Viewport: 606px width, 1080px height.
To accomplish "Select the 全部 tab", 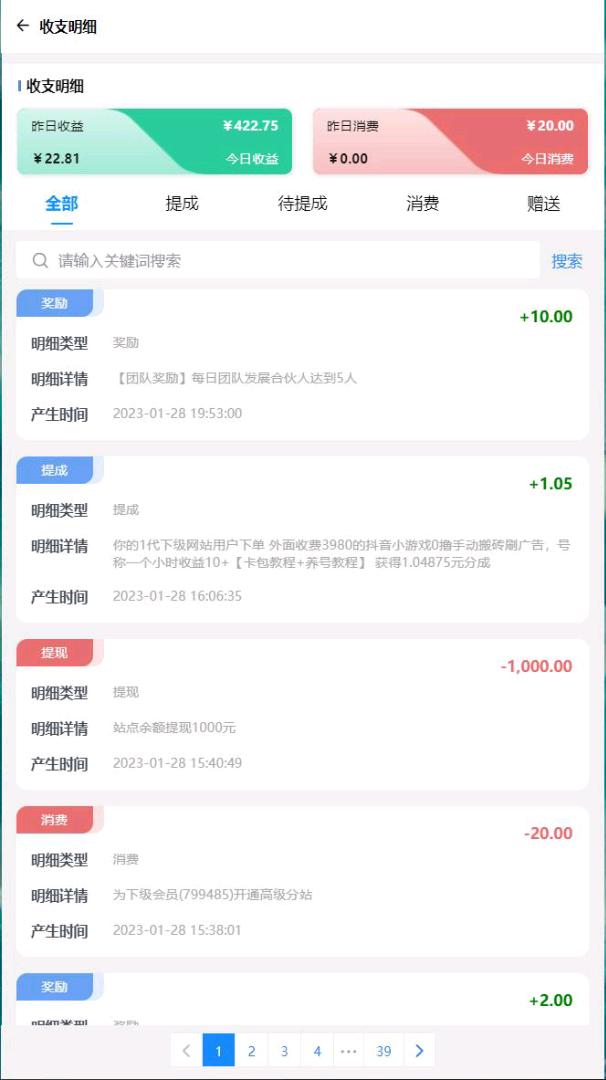I will point(61,204).
